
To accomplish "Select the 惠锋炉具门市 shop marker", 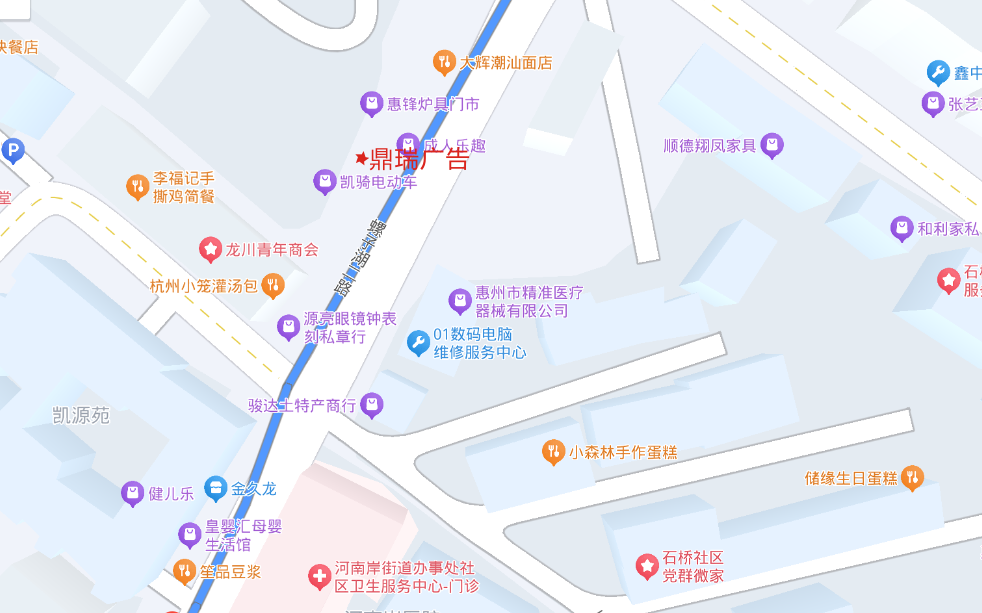I will pyautogui.click(x=372, y=104).
